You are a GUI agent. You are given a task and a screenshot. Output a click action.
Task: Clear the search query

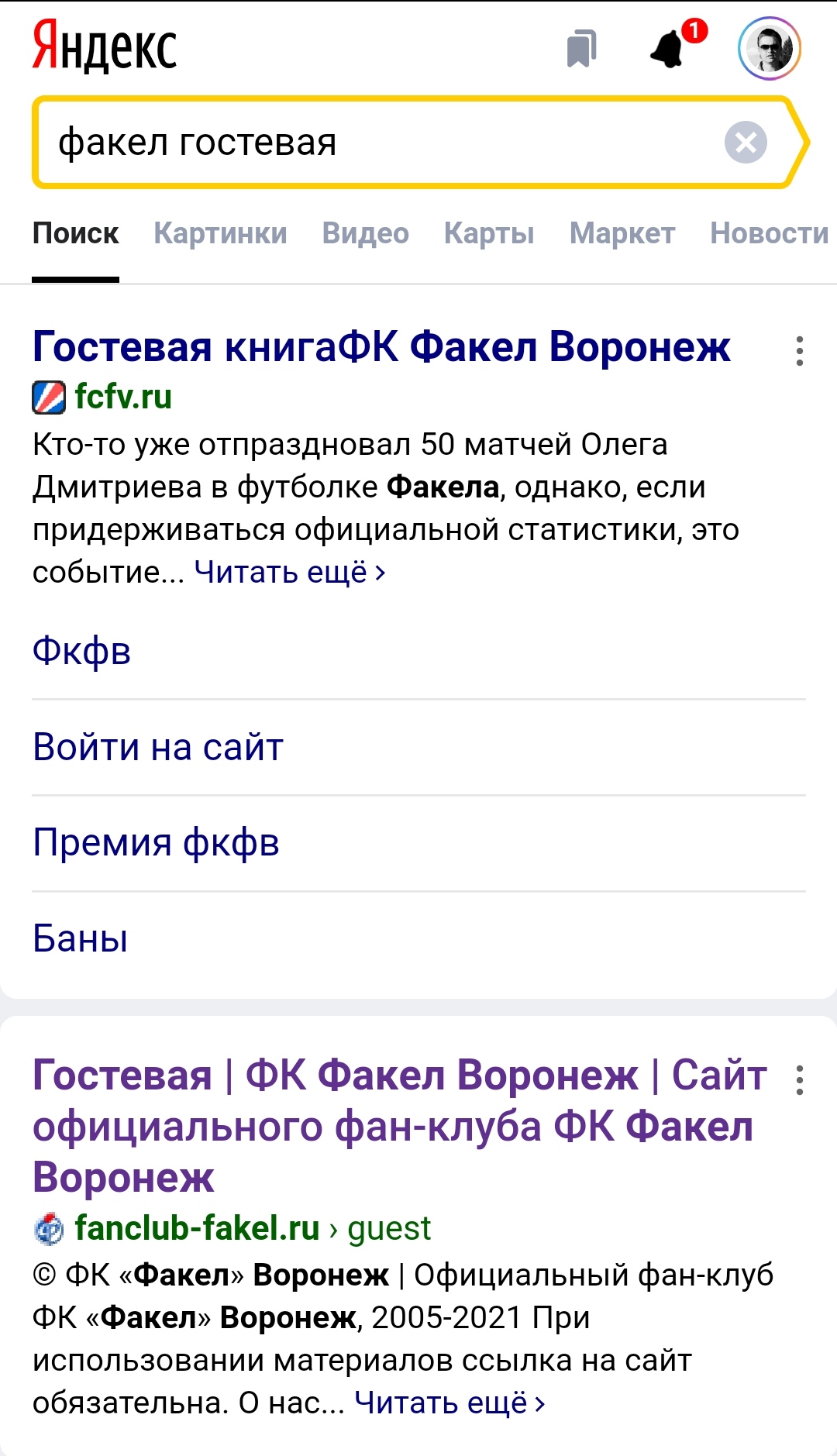[746, 143]
